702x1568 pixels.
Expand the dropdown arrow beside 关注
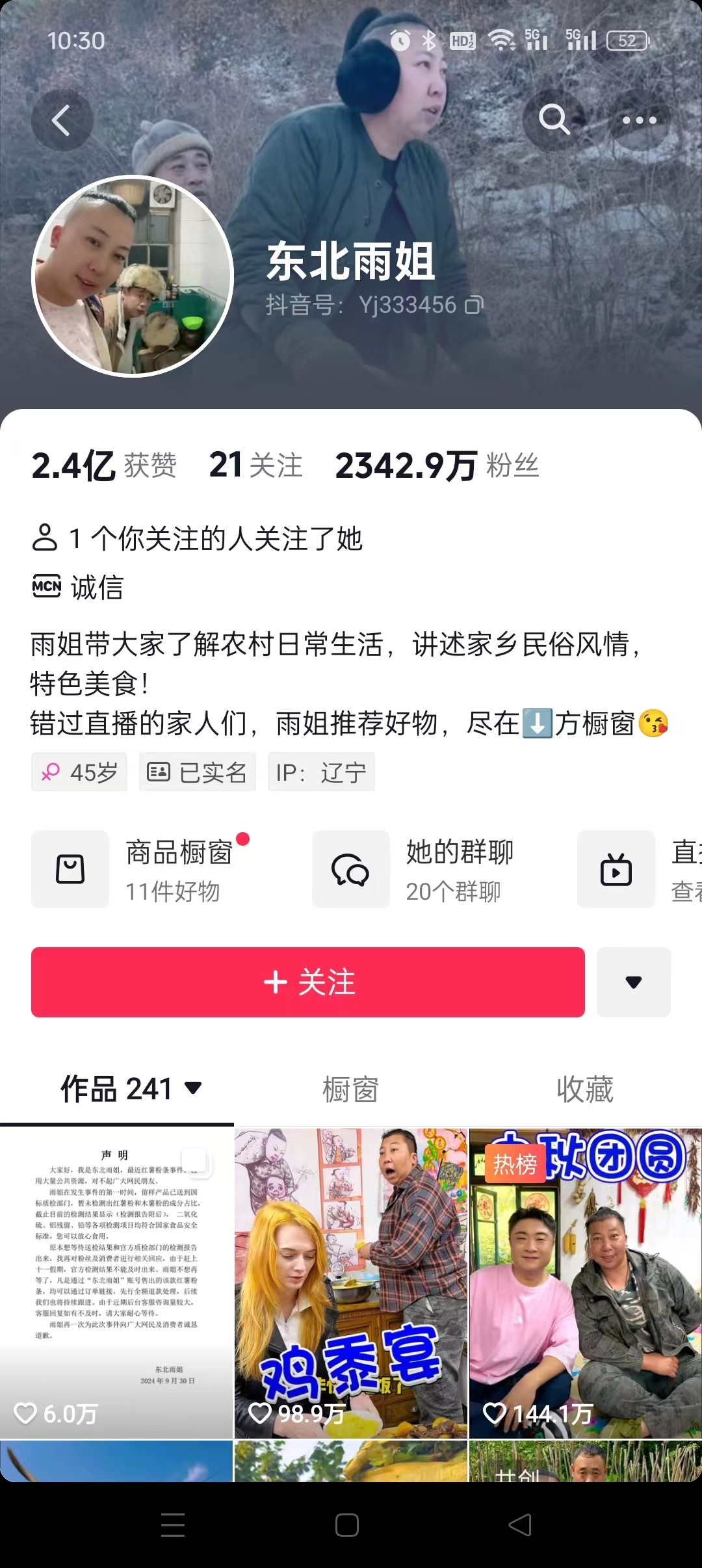pyautogui.click(x=633, y=982)
